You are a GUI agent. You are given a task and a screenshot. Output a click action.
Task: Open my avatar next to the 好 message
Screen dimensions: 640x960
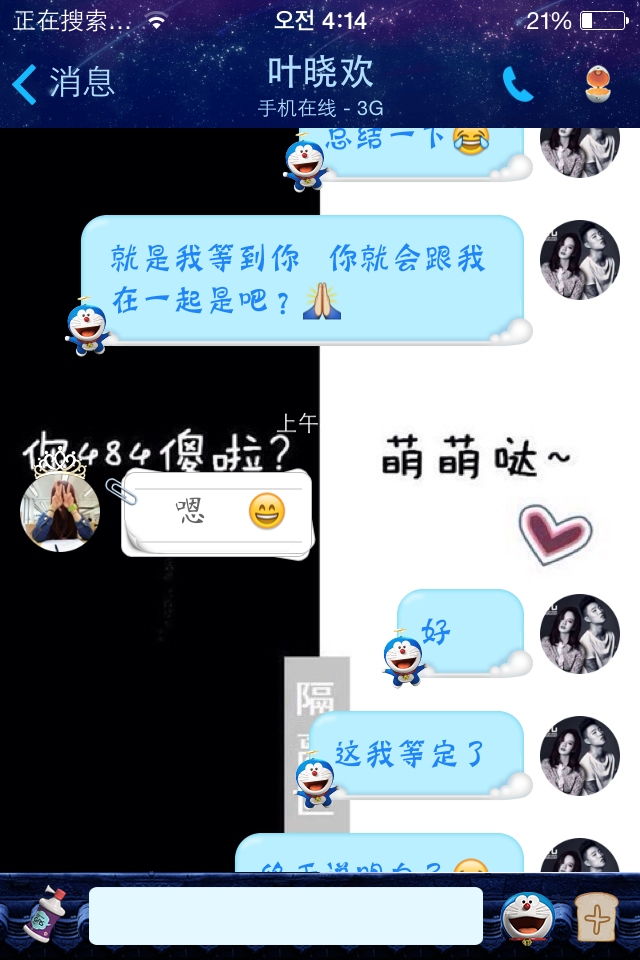click(x=580, y=634)
